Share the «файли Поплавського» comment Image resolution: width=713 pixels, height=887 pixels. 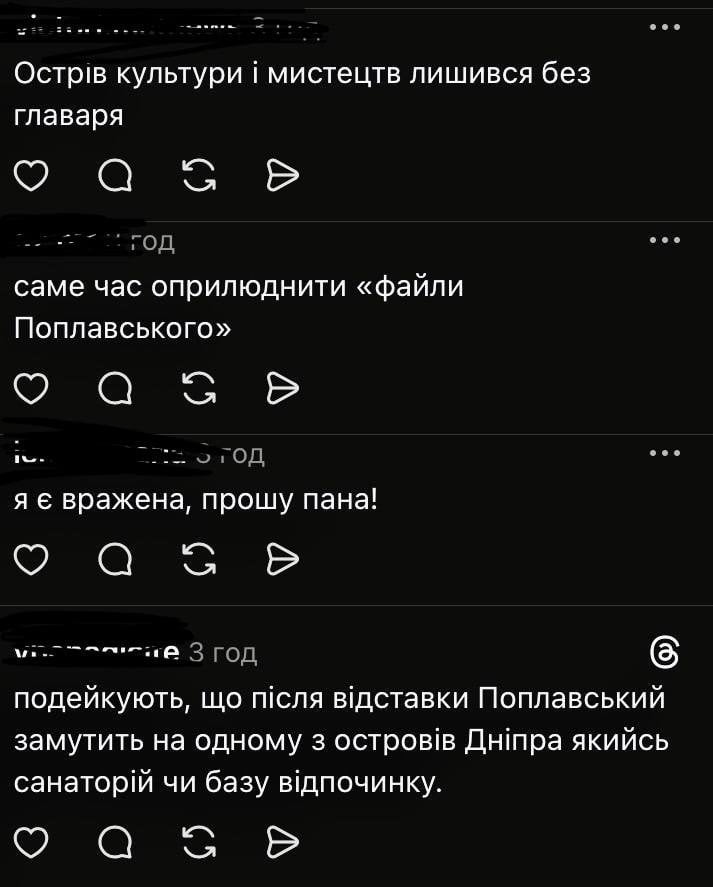click(284, 387)
